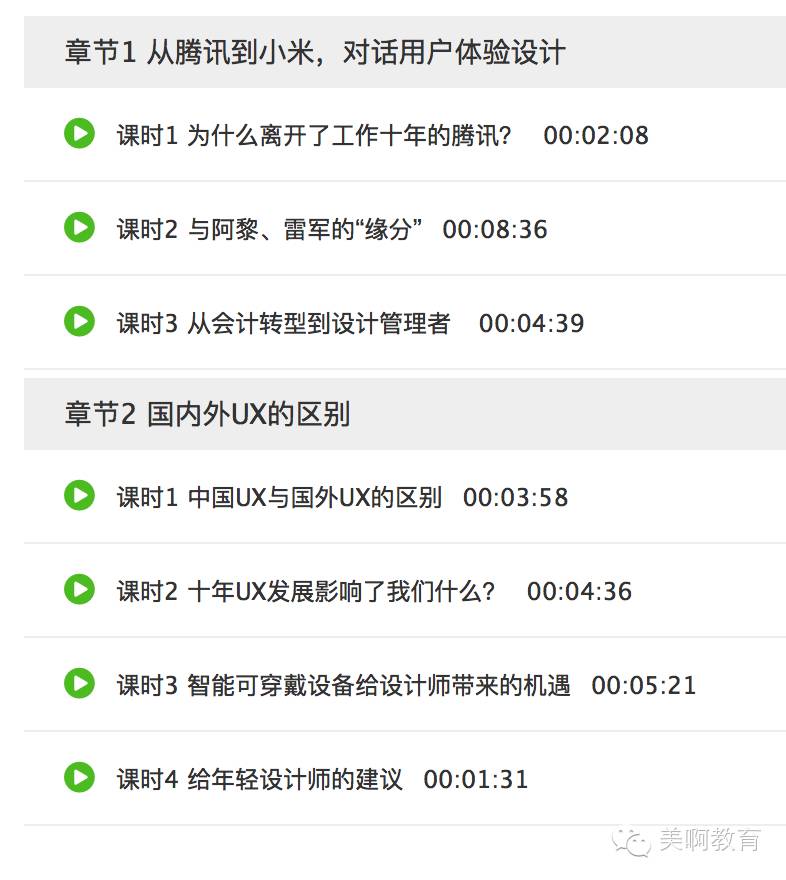
Task: Play lesson 为什么离开了工作十年的腾讯
Action: tap(79, 133)
